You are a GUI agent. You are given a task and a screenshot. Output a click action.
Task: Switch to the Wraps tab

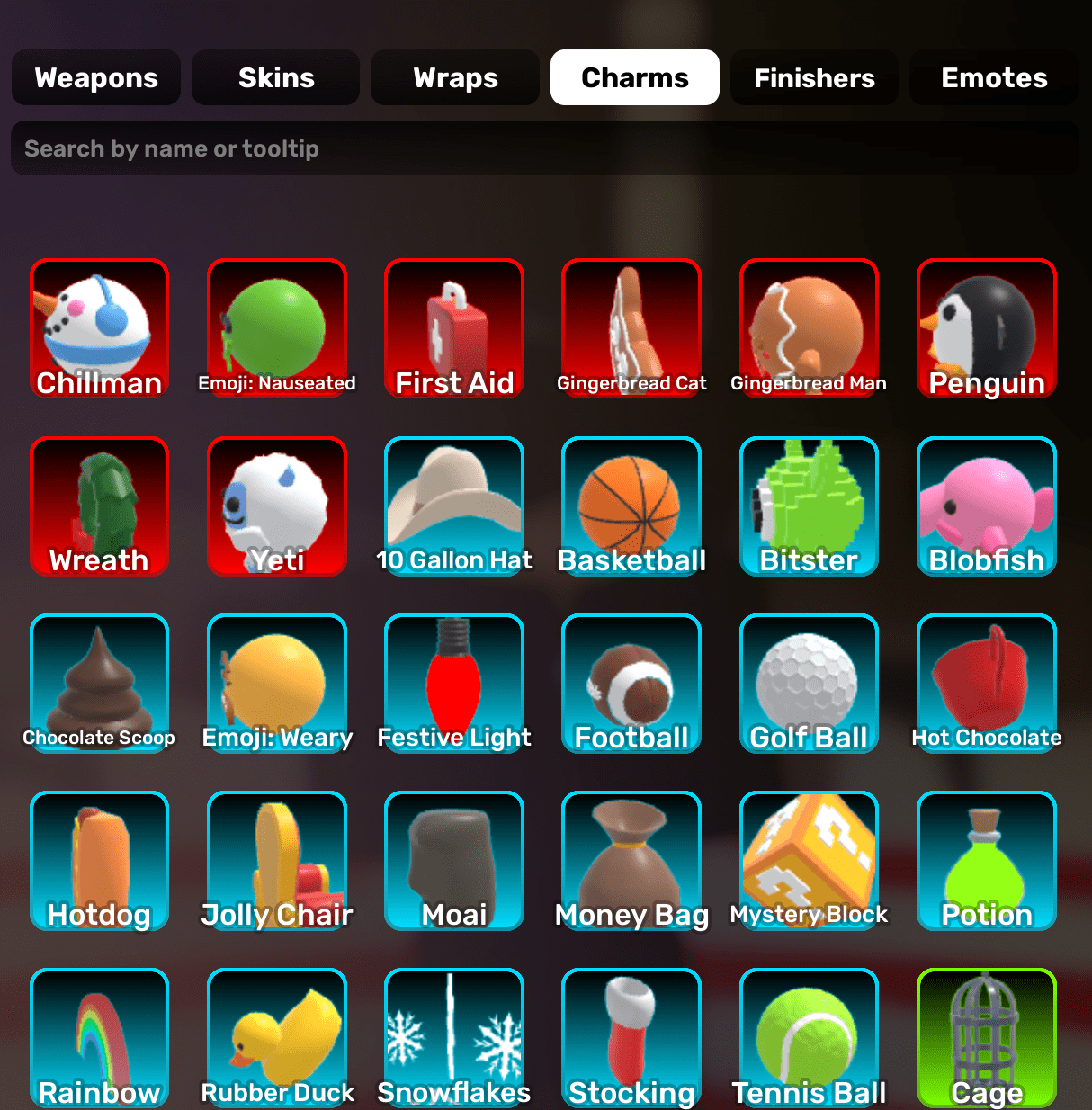455,77
